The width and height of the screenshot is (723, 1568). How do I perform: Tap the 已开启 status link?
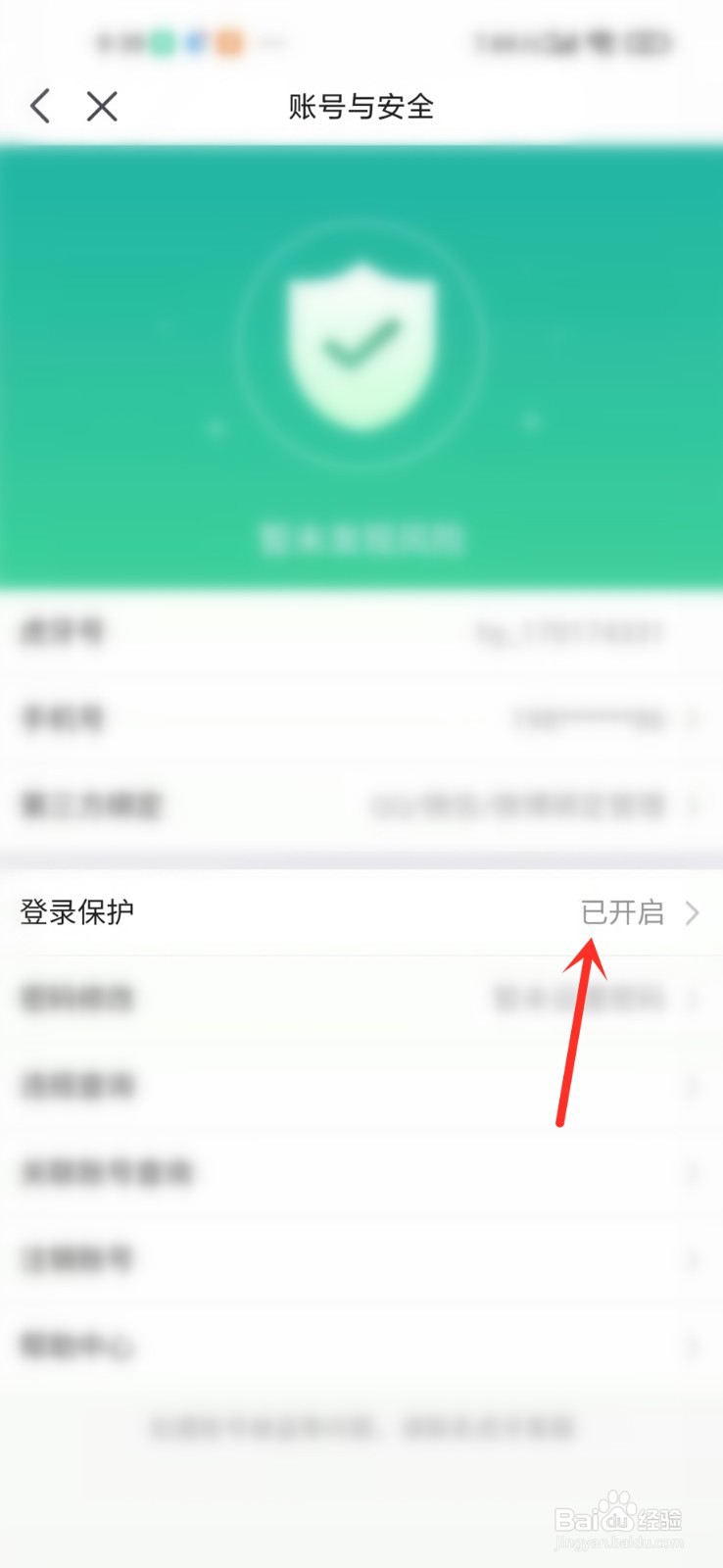pyautogui.click(x=624, y=912)
